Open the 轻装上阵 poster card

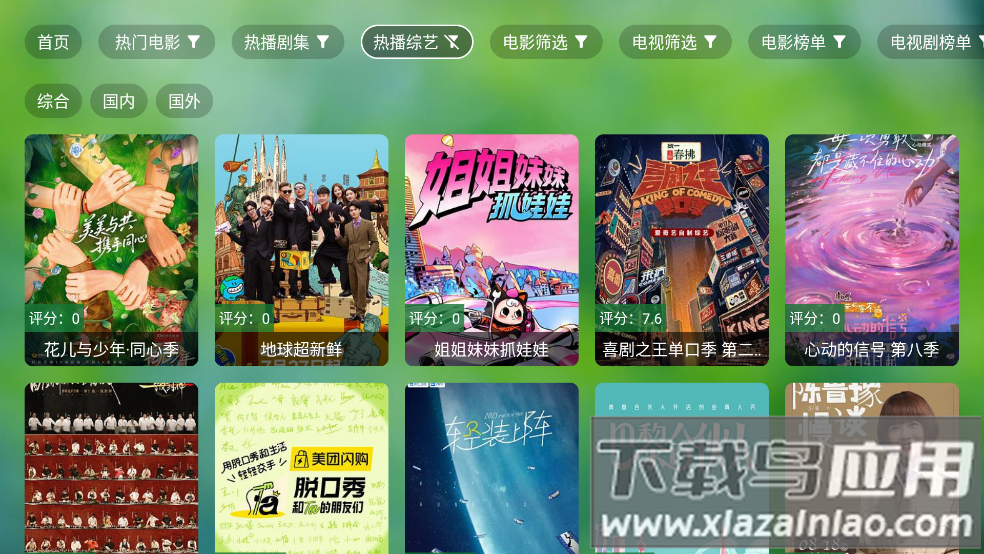click(x=491, y=468)
